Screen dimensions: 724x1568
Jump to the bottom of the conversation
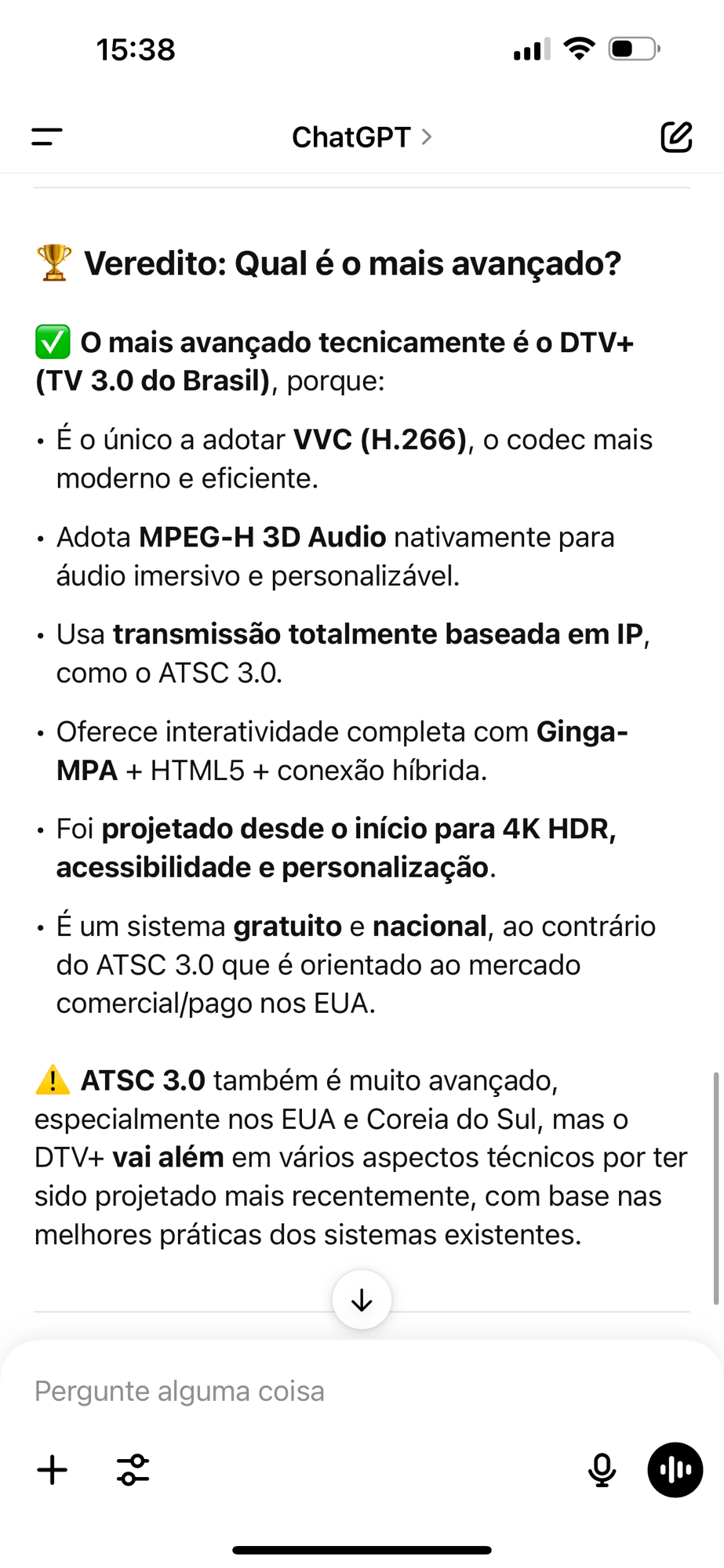pos(362,1300)
